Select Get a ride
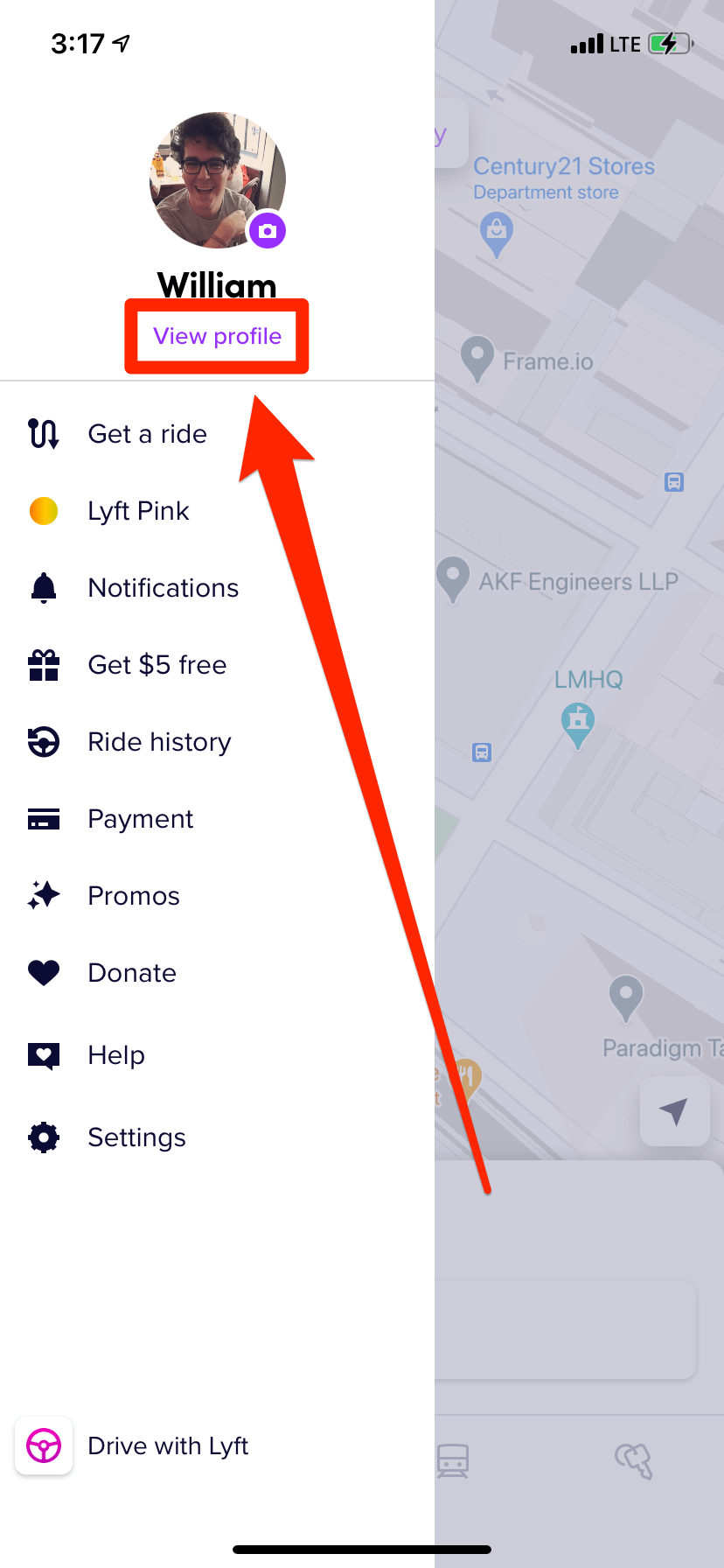The width and height of the screenshot is (724, 1568). tap(147, 434)
